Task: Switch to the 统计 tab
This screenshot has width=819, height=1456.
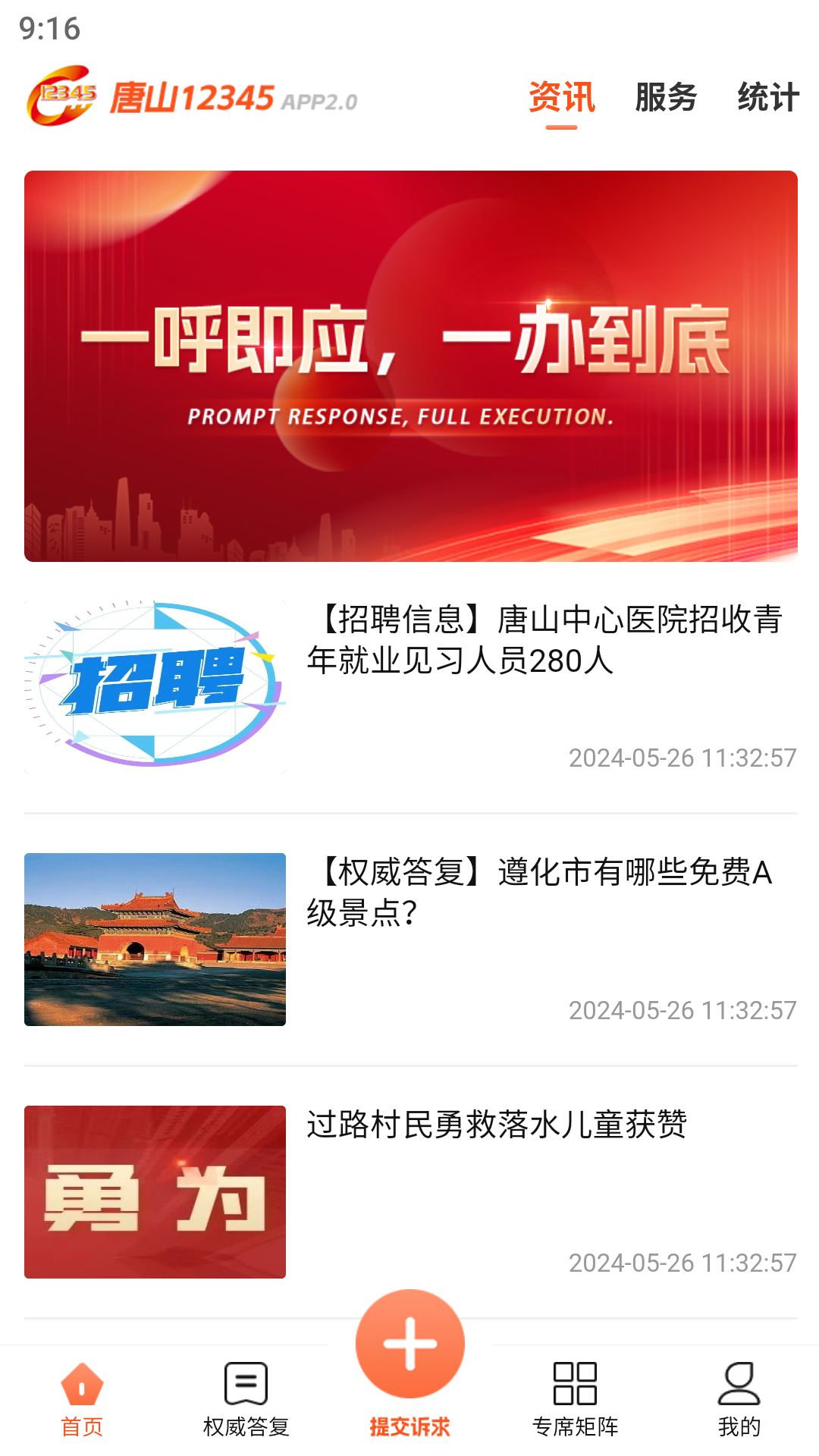Action: 768,97
